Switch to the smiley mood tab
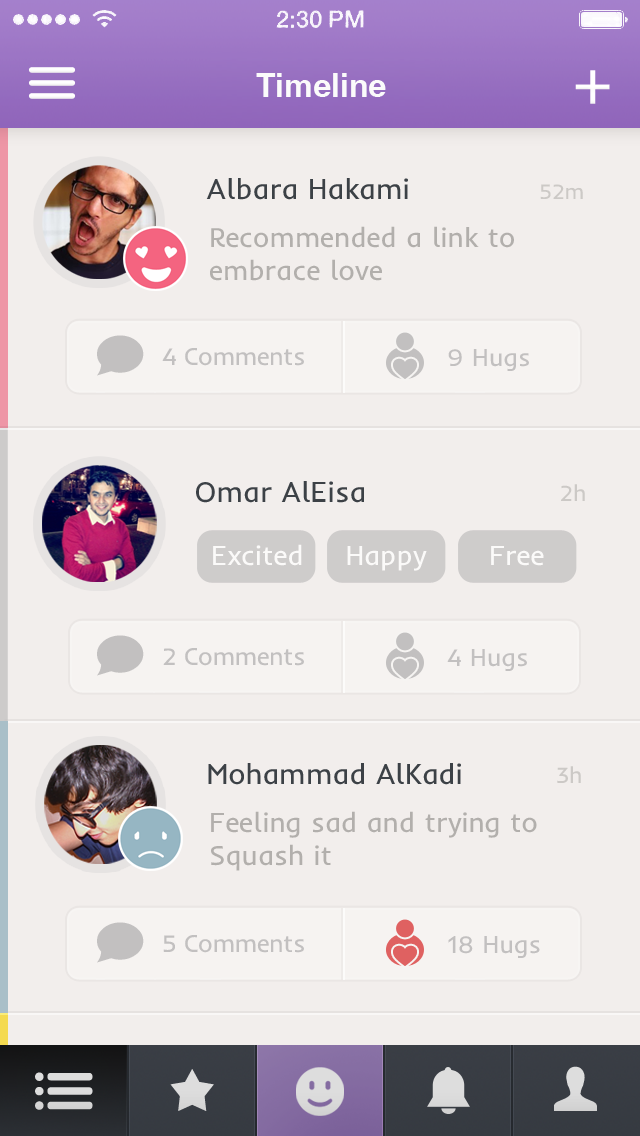Screen dimensions: 640x1136 pyautogui.click(x=320, y=1090)
